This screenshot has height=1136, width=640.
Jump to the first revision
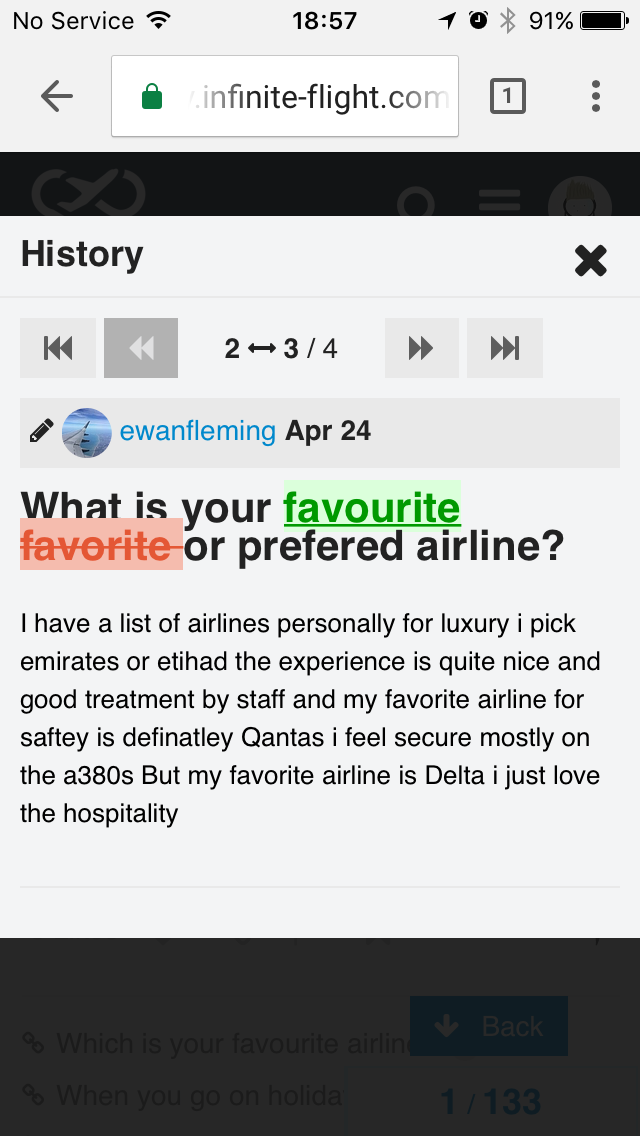[58, 348]
